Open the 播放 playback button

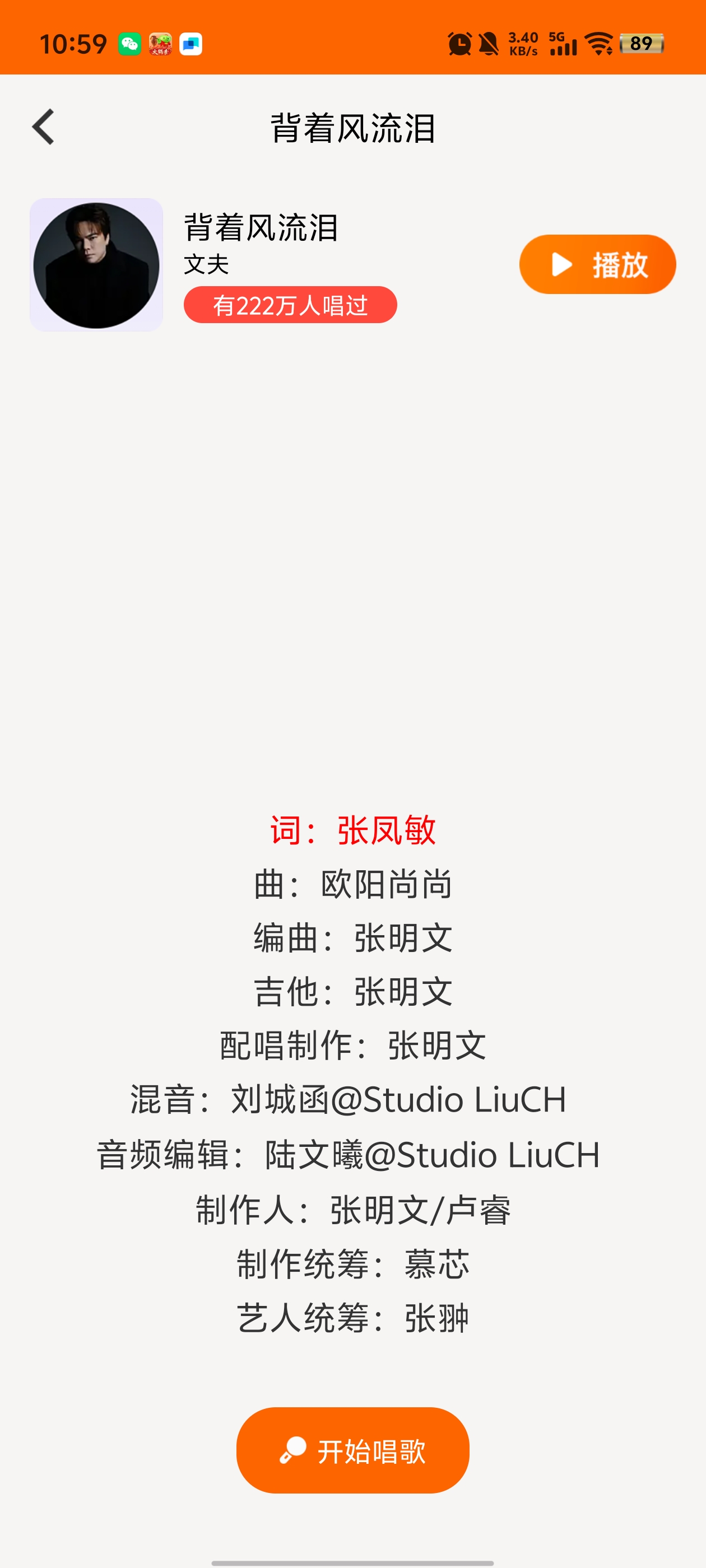(x=597, y=264)
